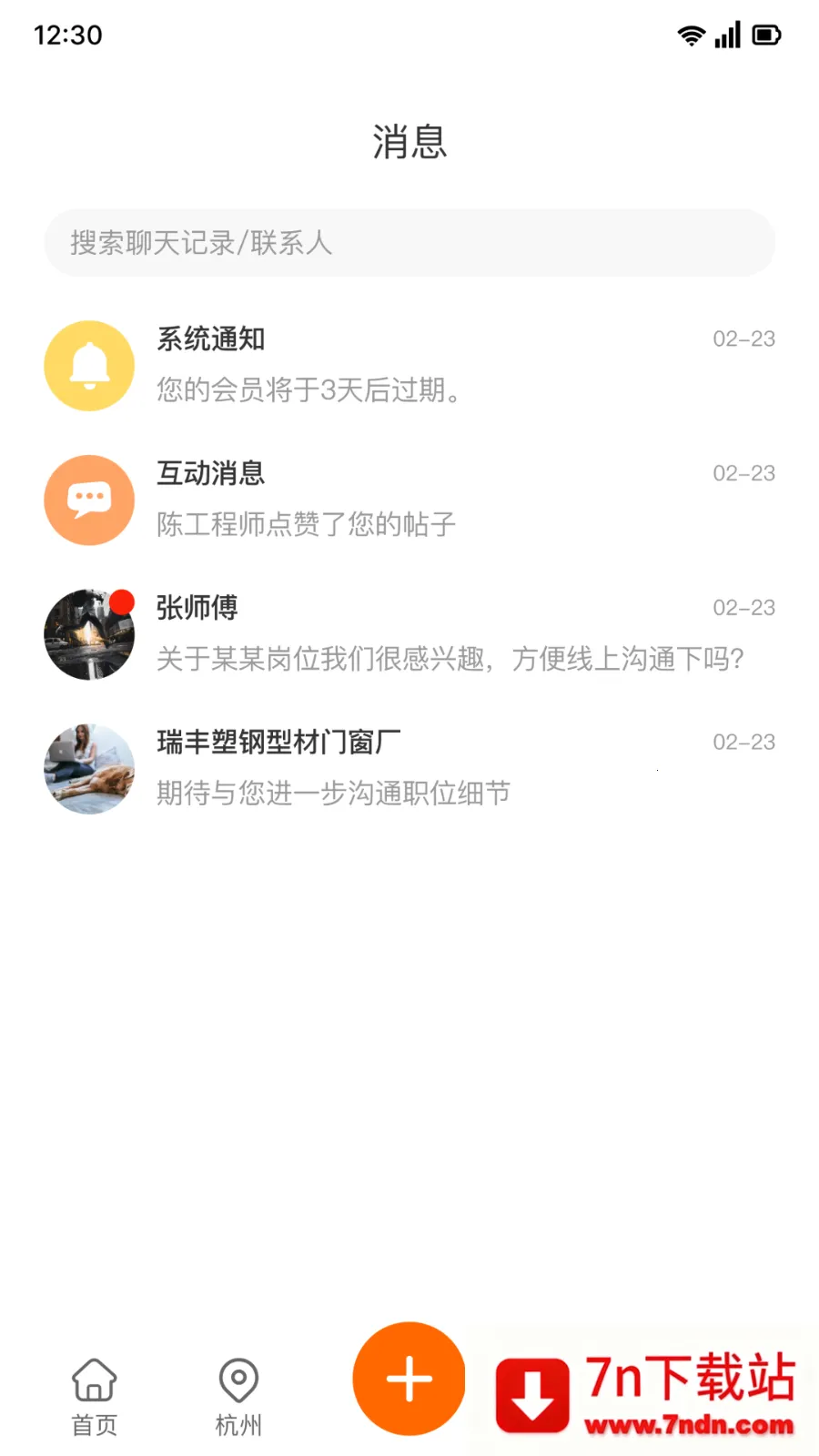This screenshot has width=819, height=1456.
Task: Open the 互动消息 interaction messages thread
Action: (409, 500)
